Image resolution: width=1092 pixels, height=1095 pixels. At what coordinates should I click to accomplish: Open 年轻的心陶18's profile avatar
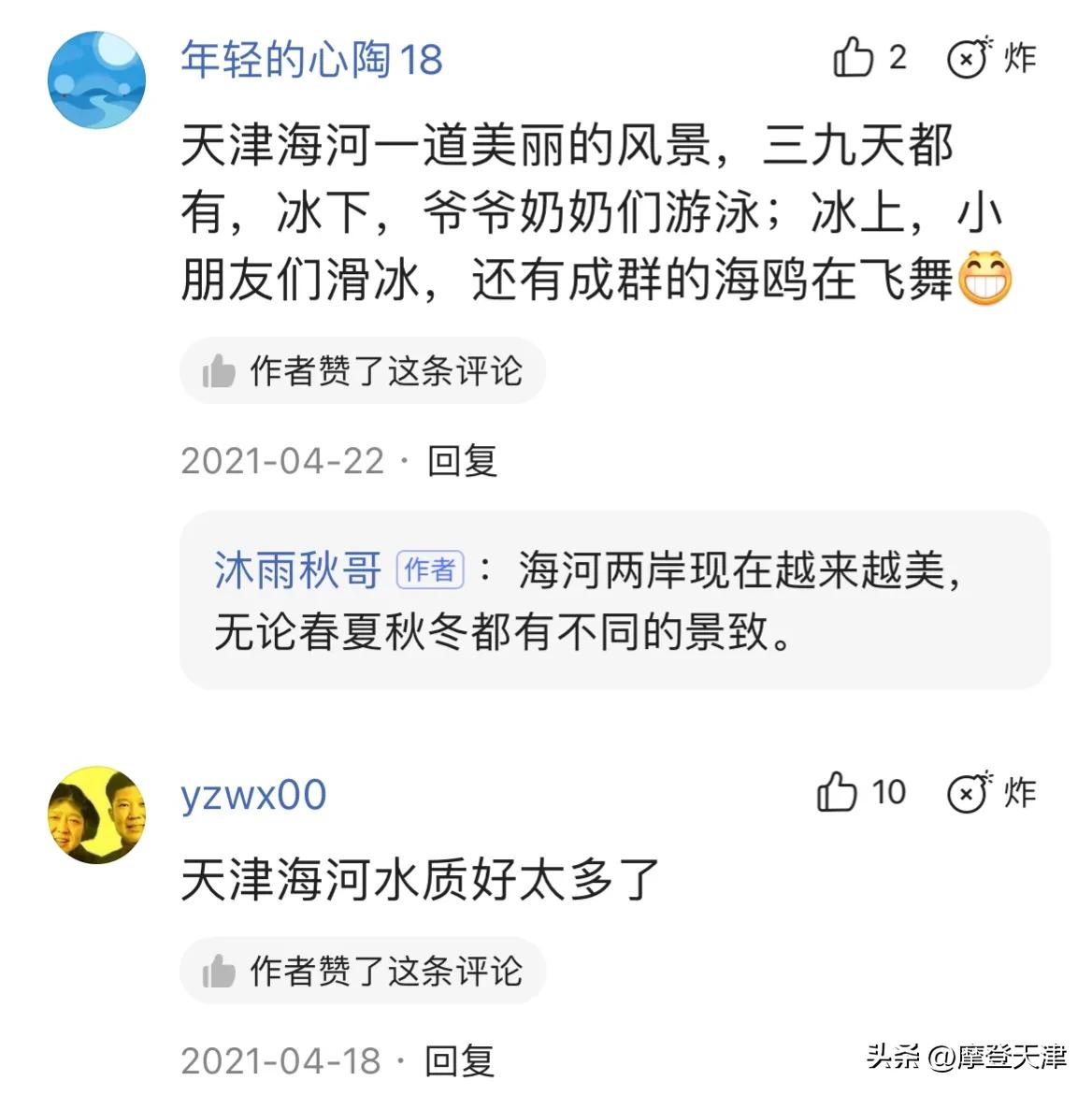97,79
